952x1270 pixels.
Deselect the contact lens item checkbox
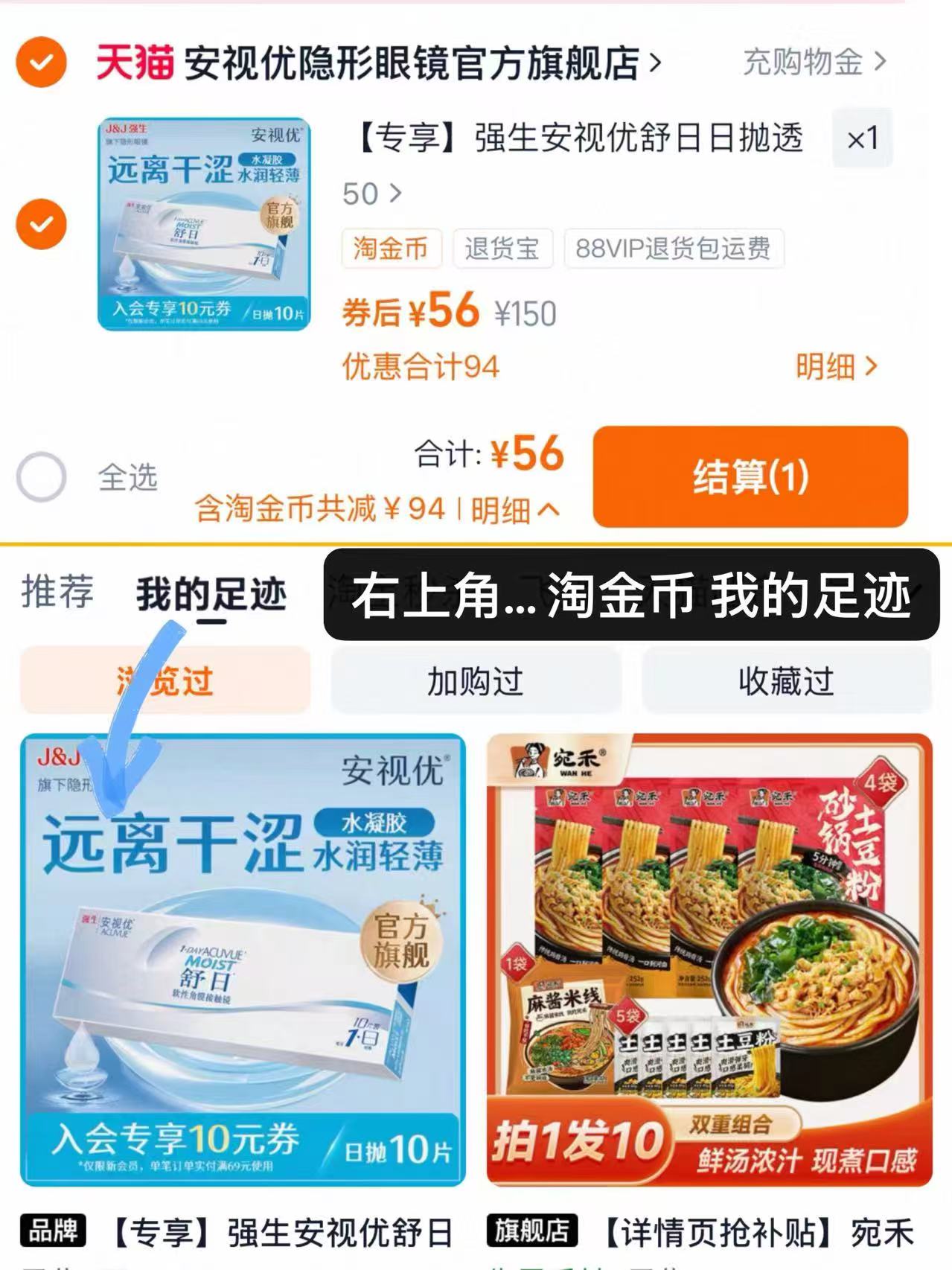41,222
